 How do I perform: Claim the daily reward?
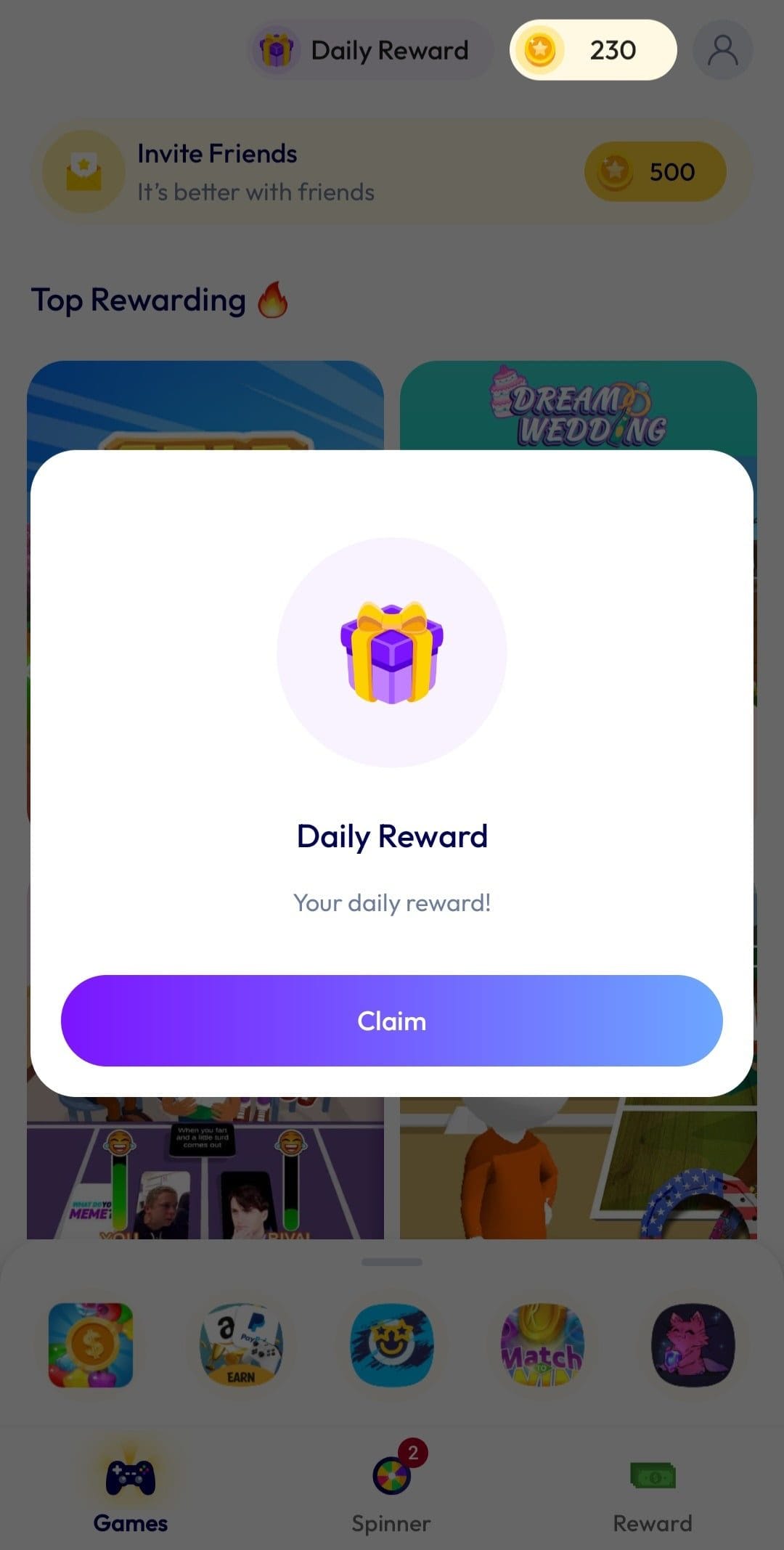[392, 1020]
